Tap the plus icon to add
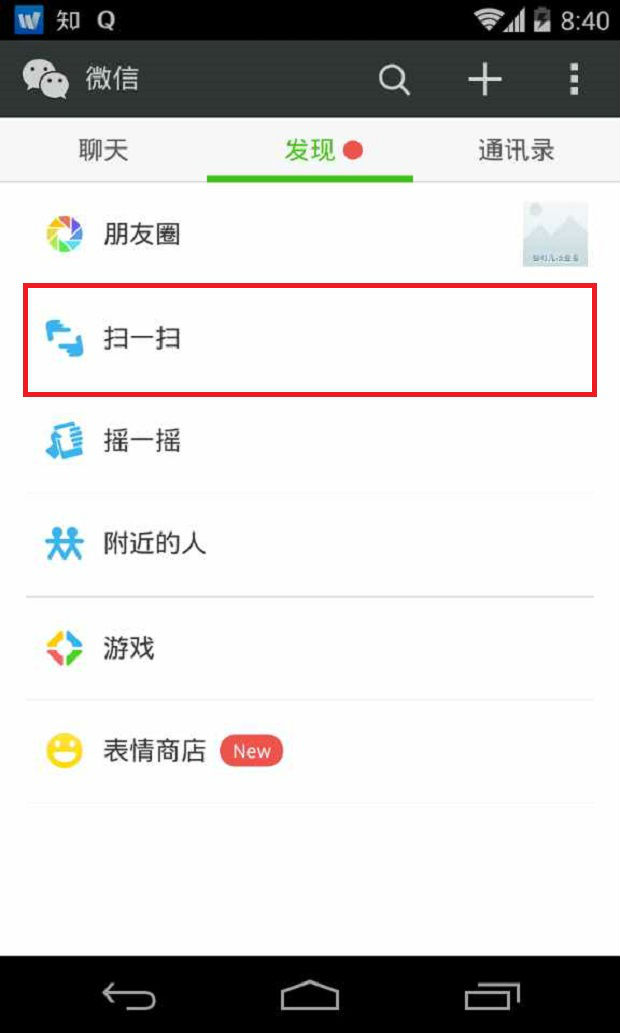 [485, 80]
